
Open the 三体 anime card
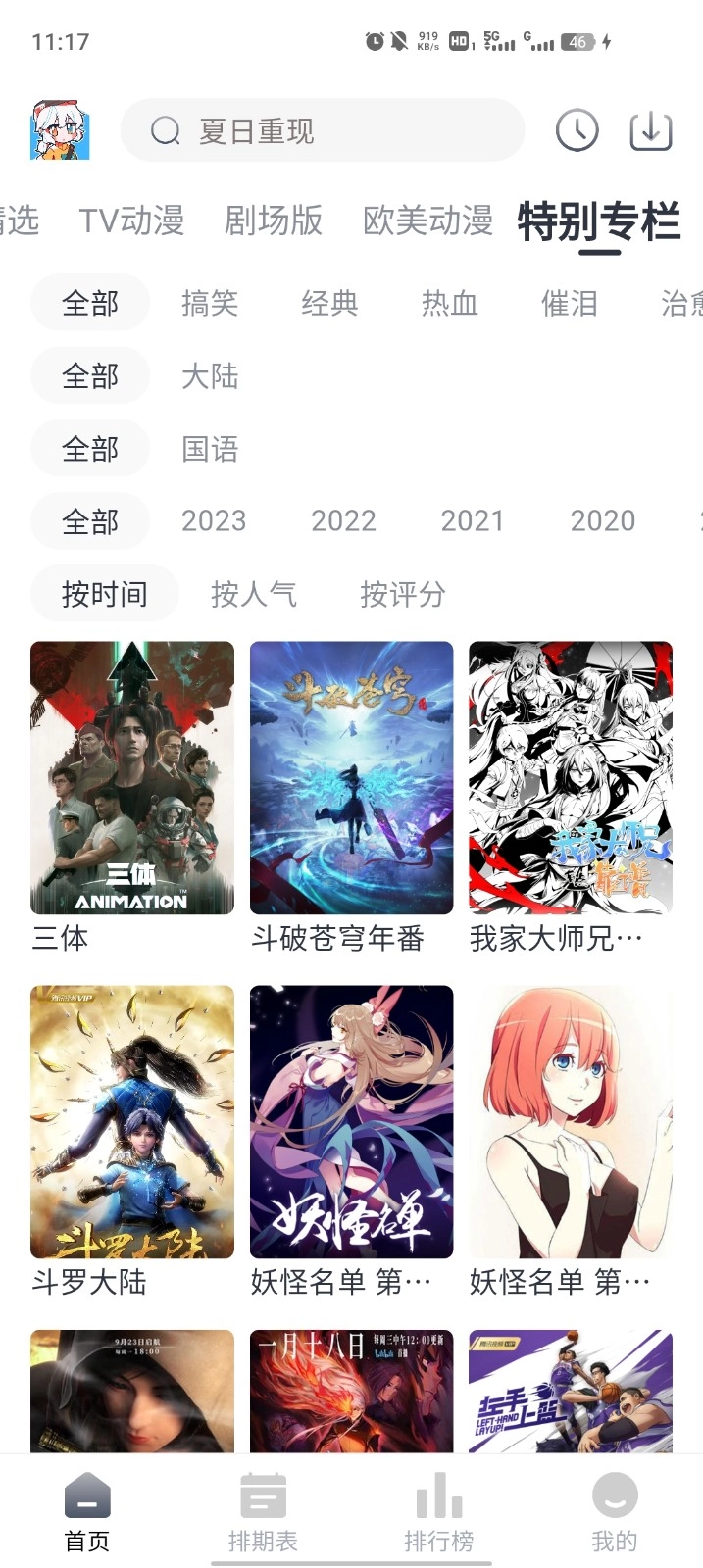click(132, 778)
